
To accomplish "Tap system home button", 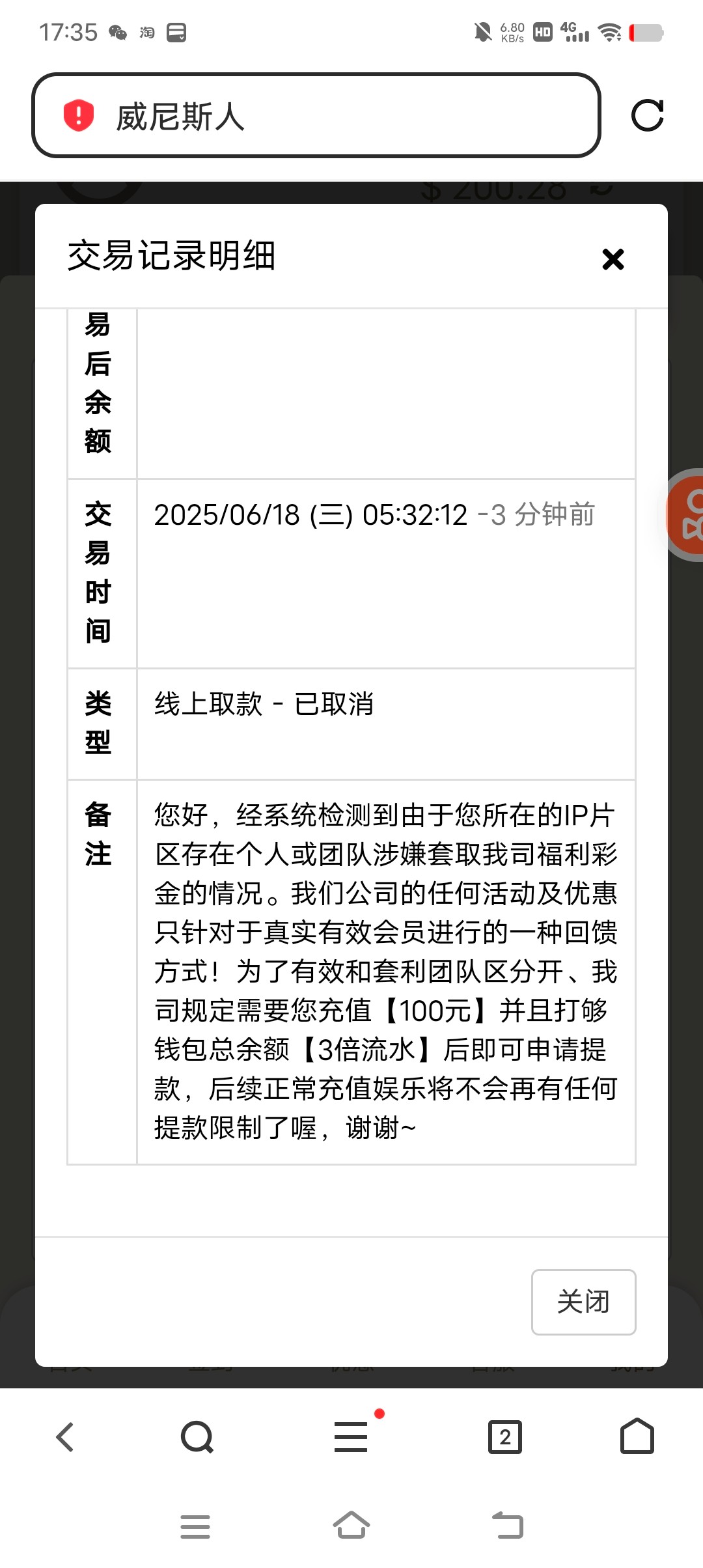I will [x=351, y=1526].
